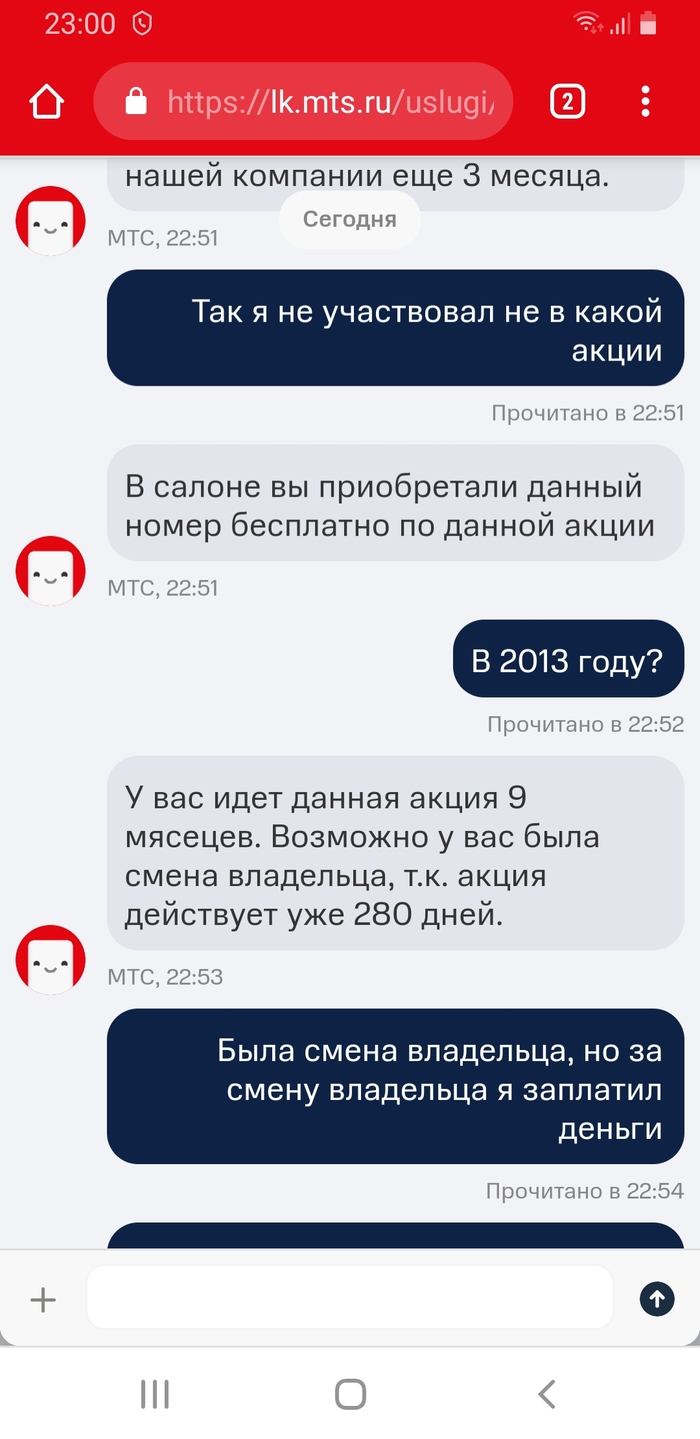This screenshot has width=700, height=1439.
Task: Send the message with the arrow button
Action: click(x=657, y=1299)
